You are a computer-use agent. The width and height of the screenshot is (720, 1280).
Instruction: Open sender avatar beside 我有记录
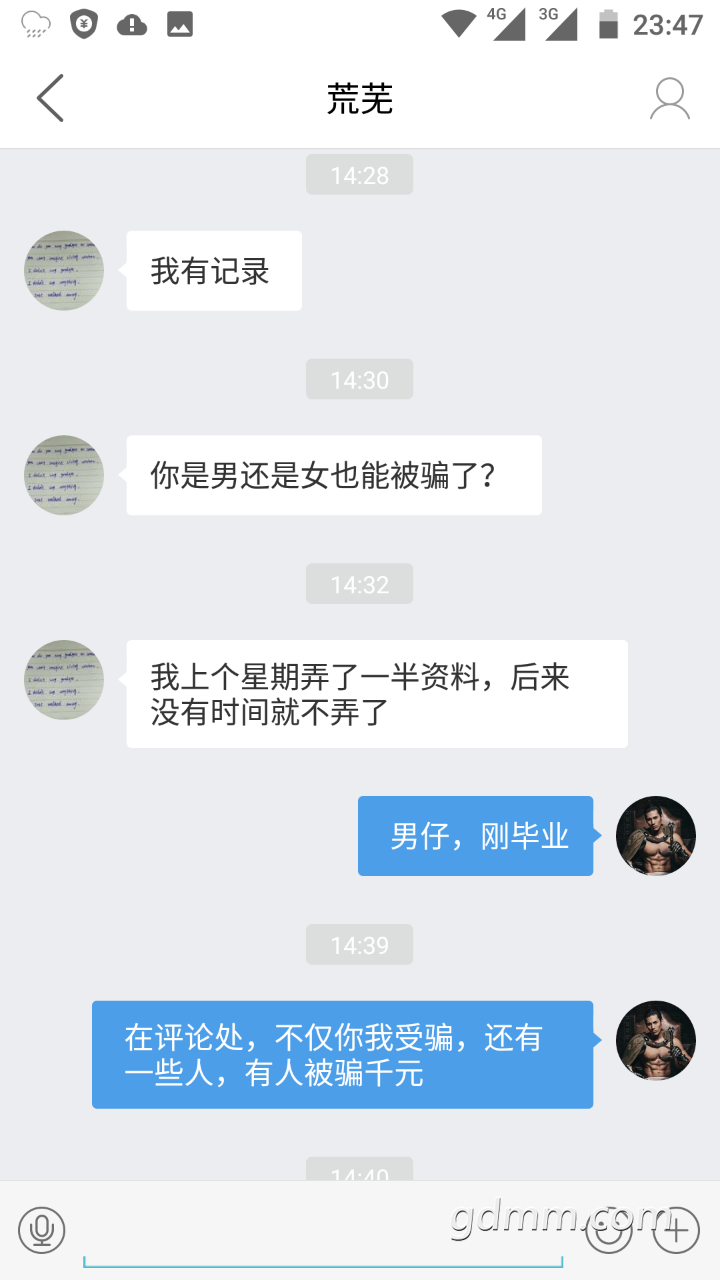tap(64, 270)
